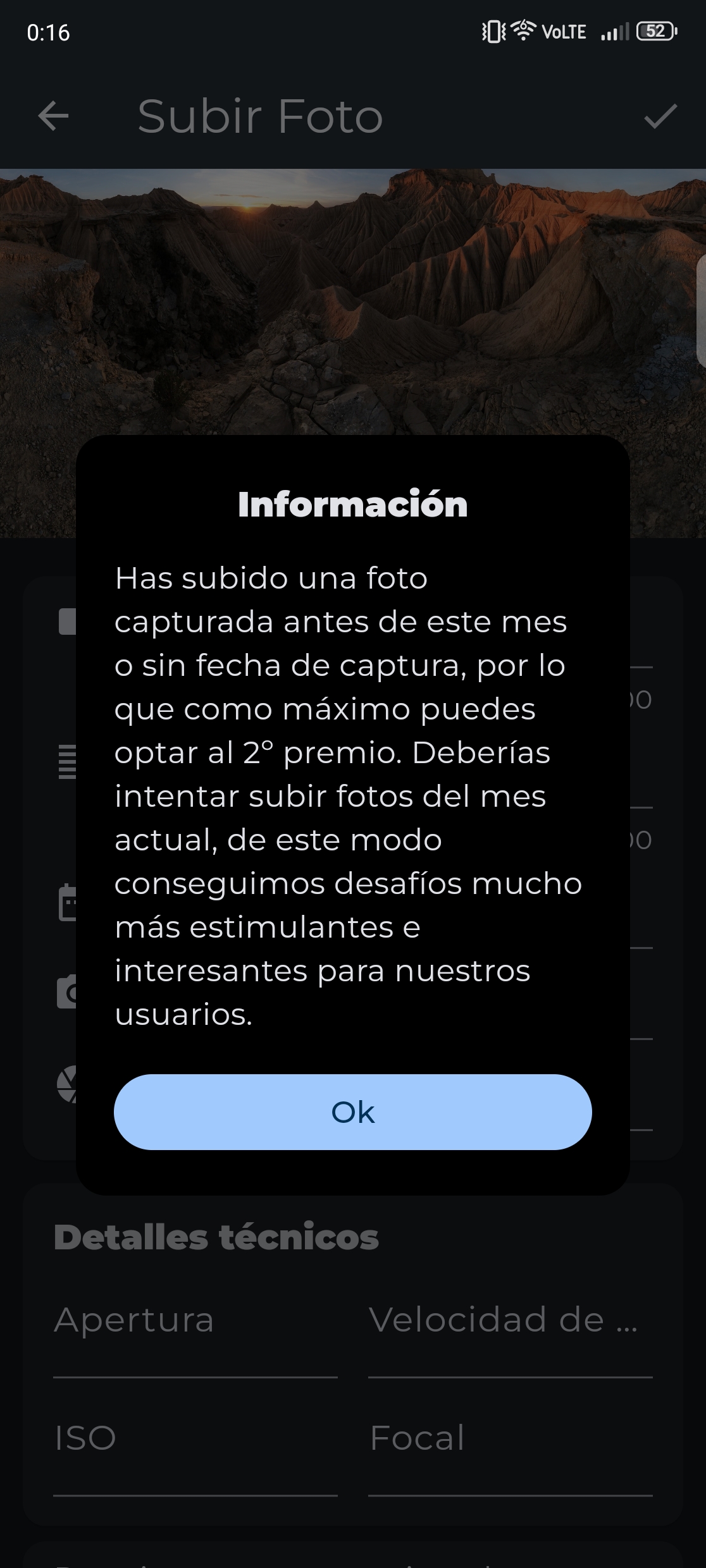
Task: Go back using the arrow icon
Action: point(53,116)
